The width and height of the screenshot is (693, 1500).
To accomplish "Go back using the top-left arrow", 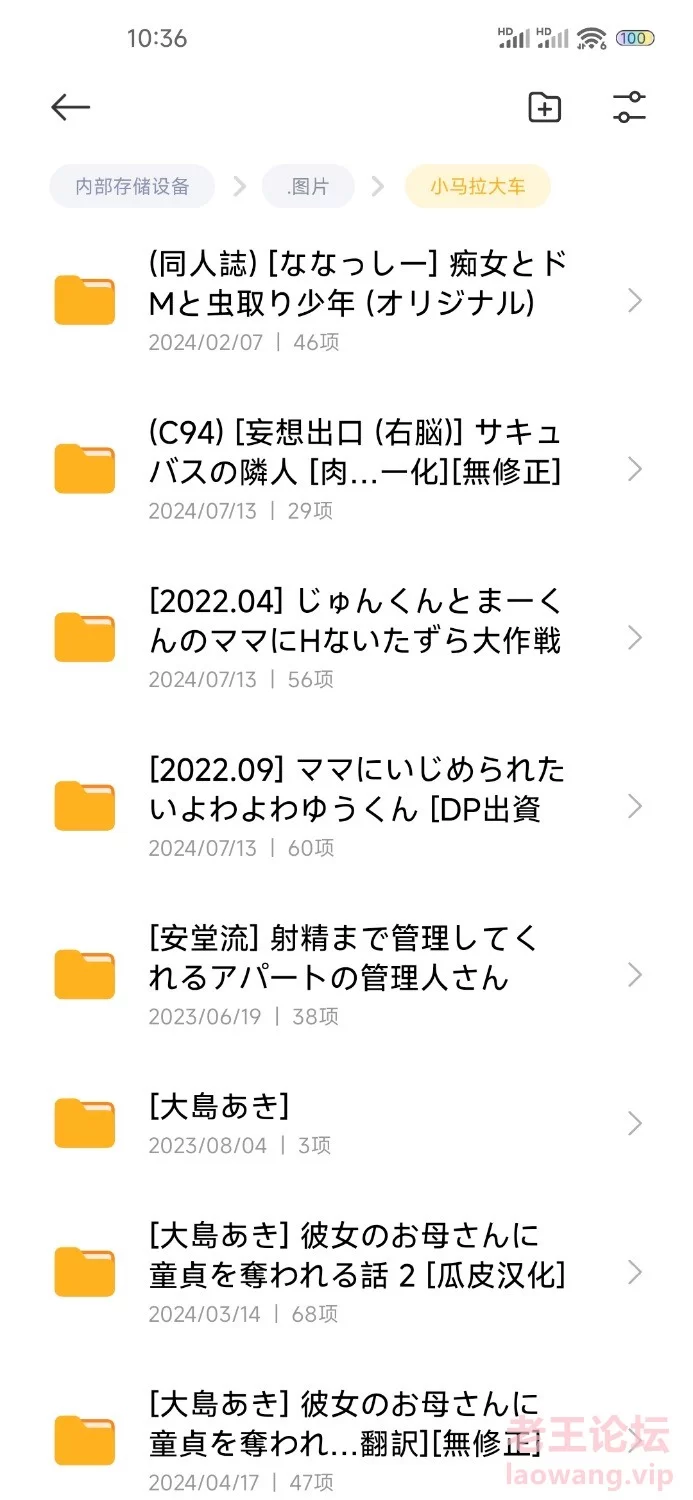I will [71, 108].
